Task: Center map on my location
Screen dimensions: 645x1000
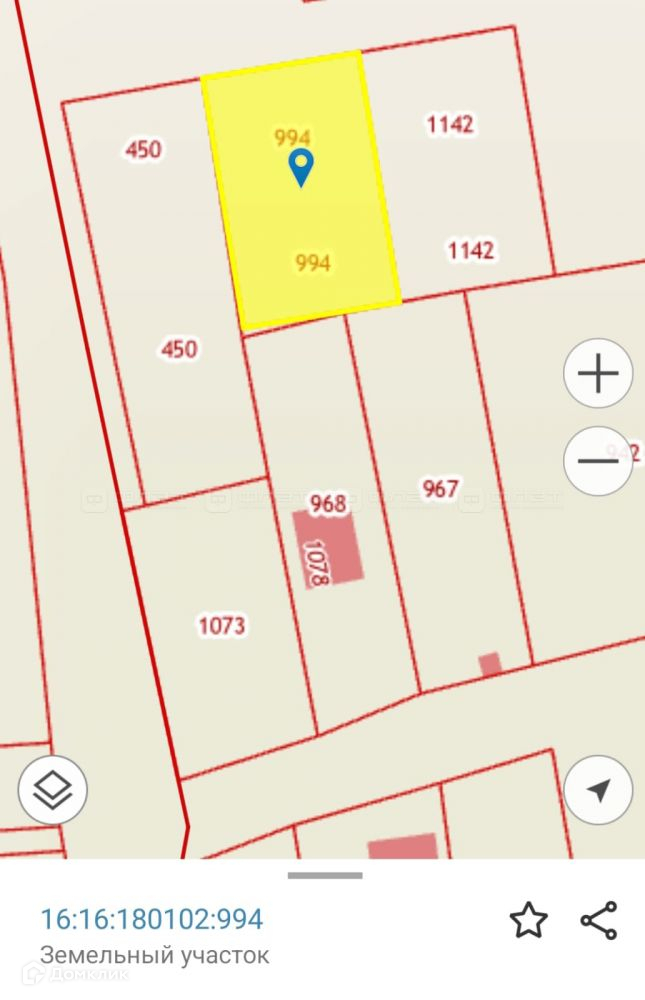Action: (x=598, y=790)
